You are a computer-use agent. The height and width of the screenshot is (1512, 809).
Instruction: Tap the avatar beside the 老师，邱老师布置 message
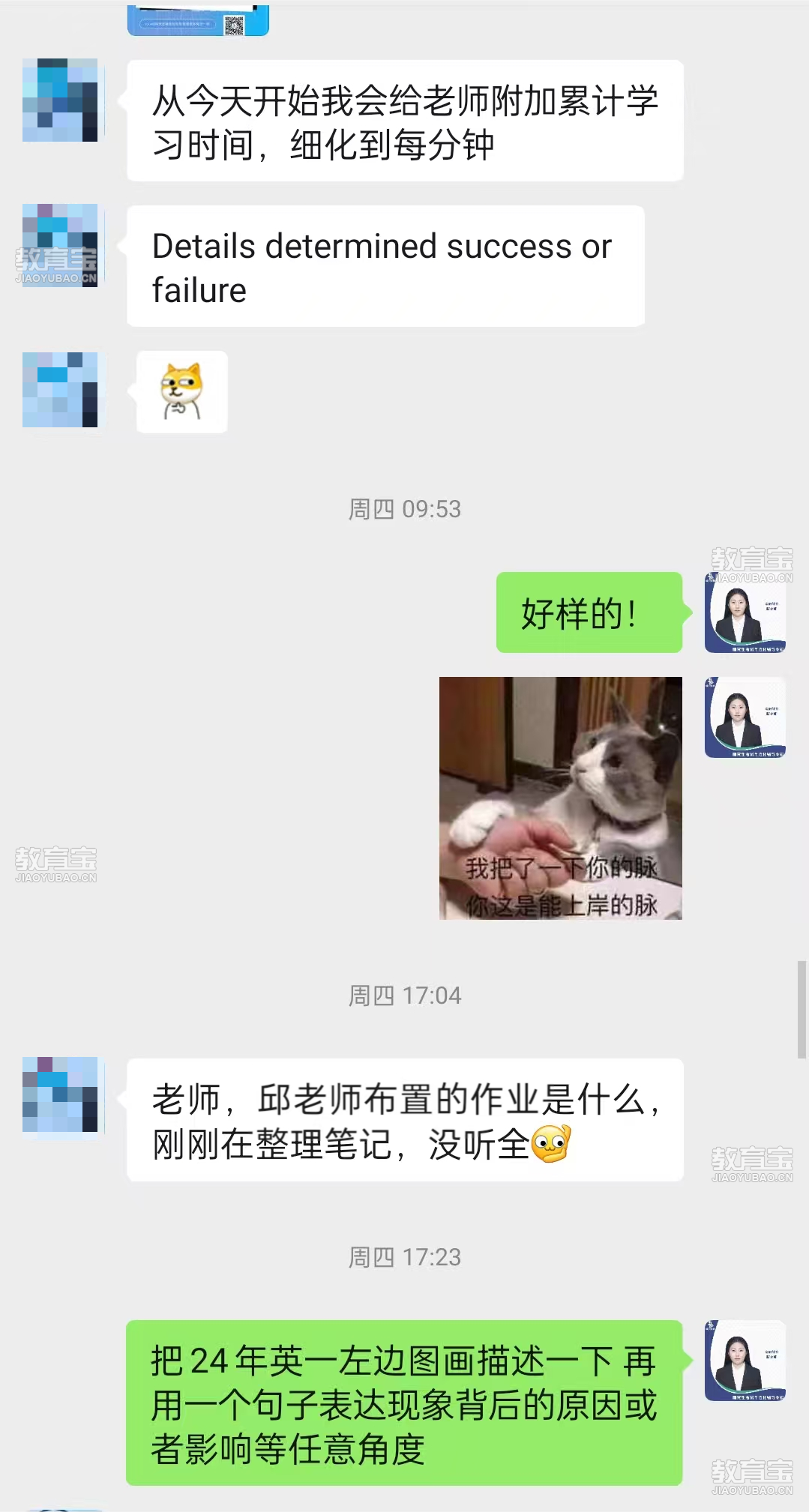[60, 1094]
